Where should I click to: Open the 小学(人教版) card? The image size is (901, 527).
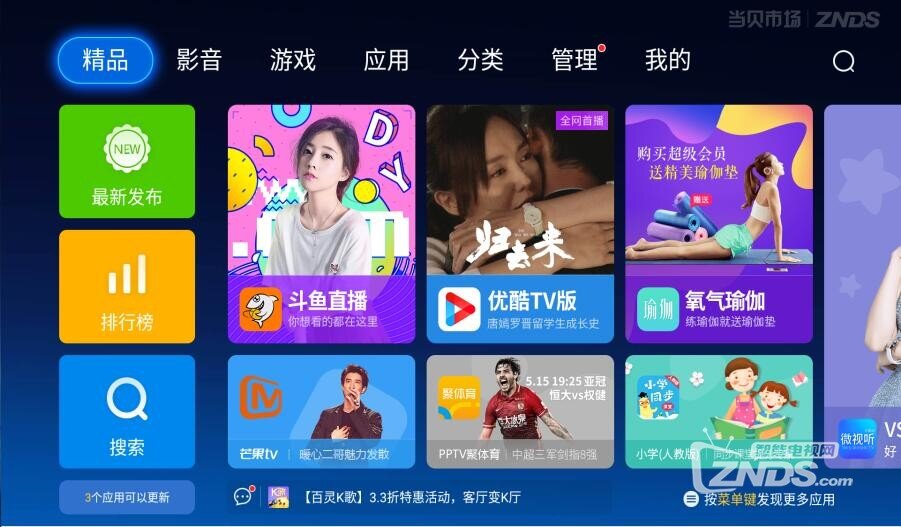718,411
